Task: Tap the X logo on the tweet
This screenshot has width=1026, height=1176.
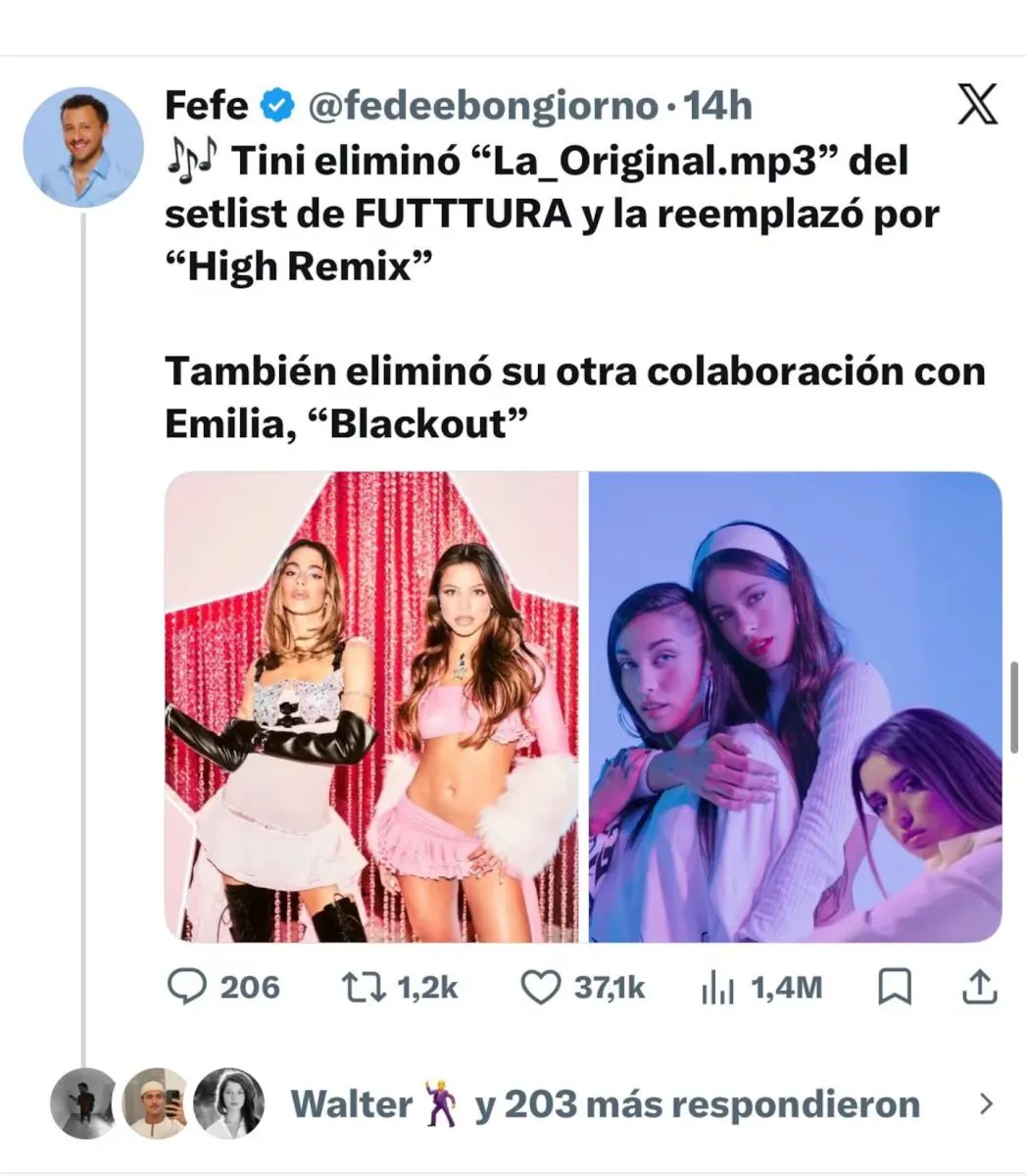Action: (976, 106)
